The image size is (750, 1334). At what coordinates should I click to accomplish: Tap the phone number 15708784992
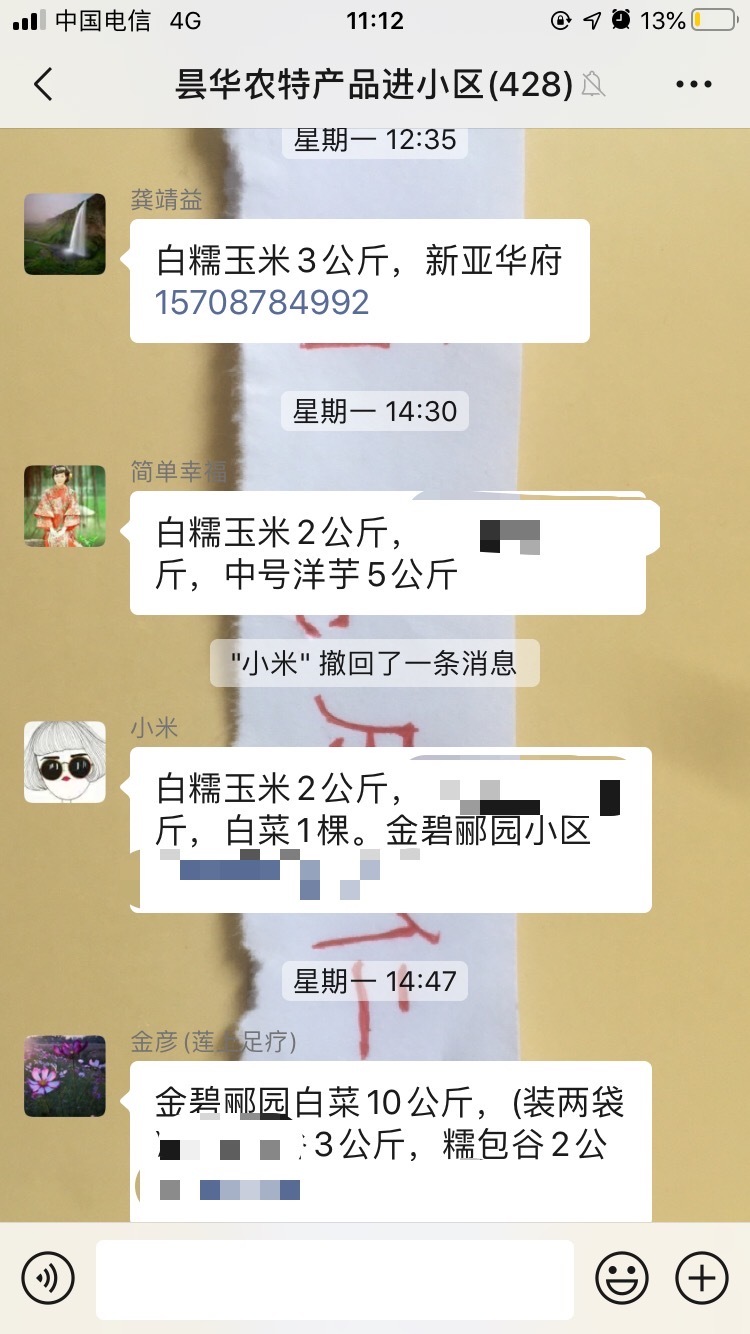click(262, 302)
